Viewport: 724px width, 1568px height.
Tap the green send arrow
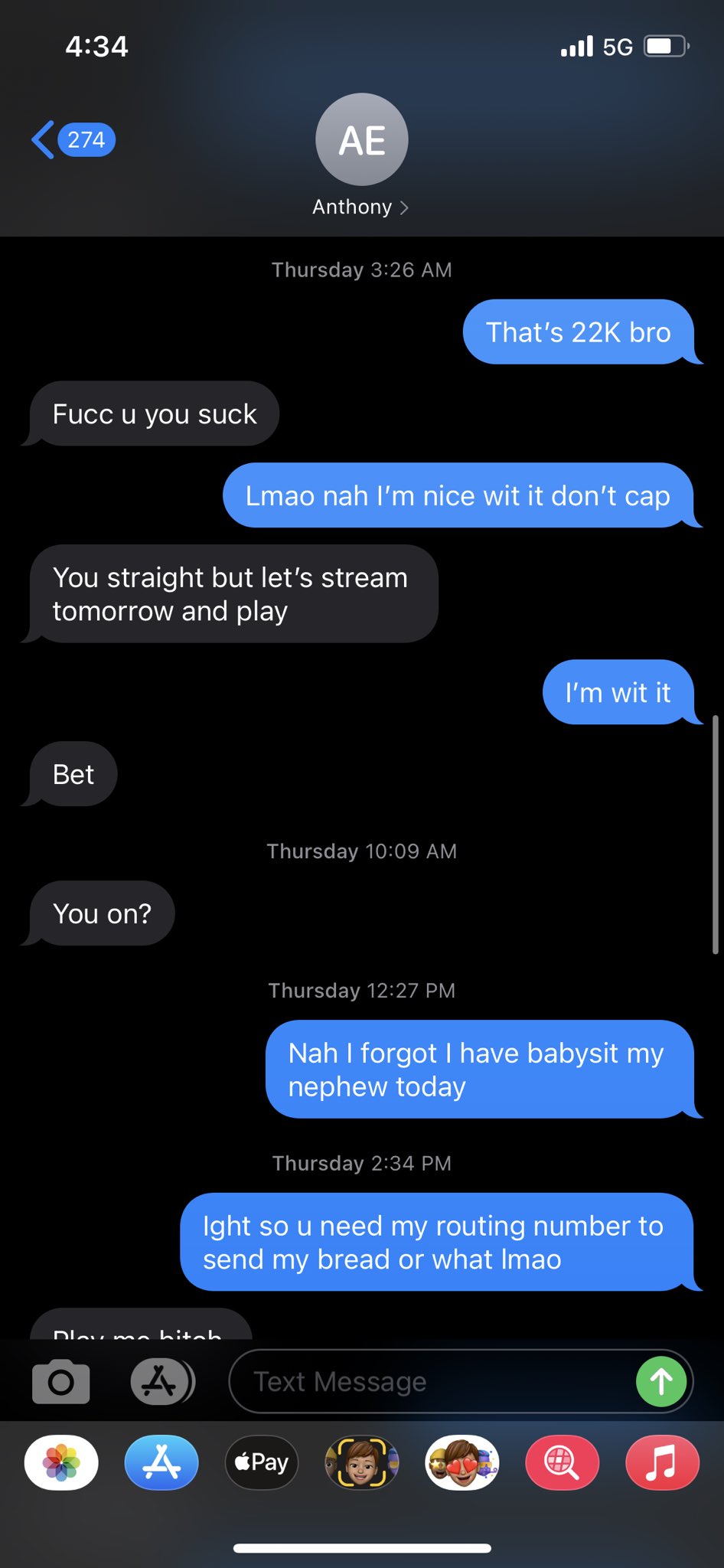660,1381
